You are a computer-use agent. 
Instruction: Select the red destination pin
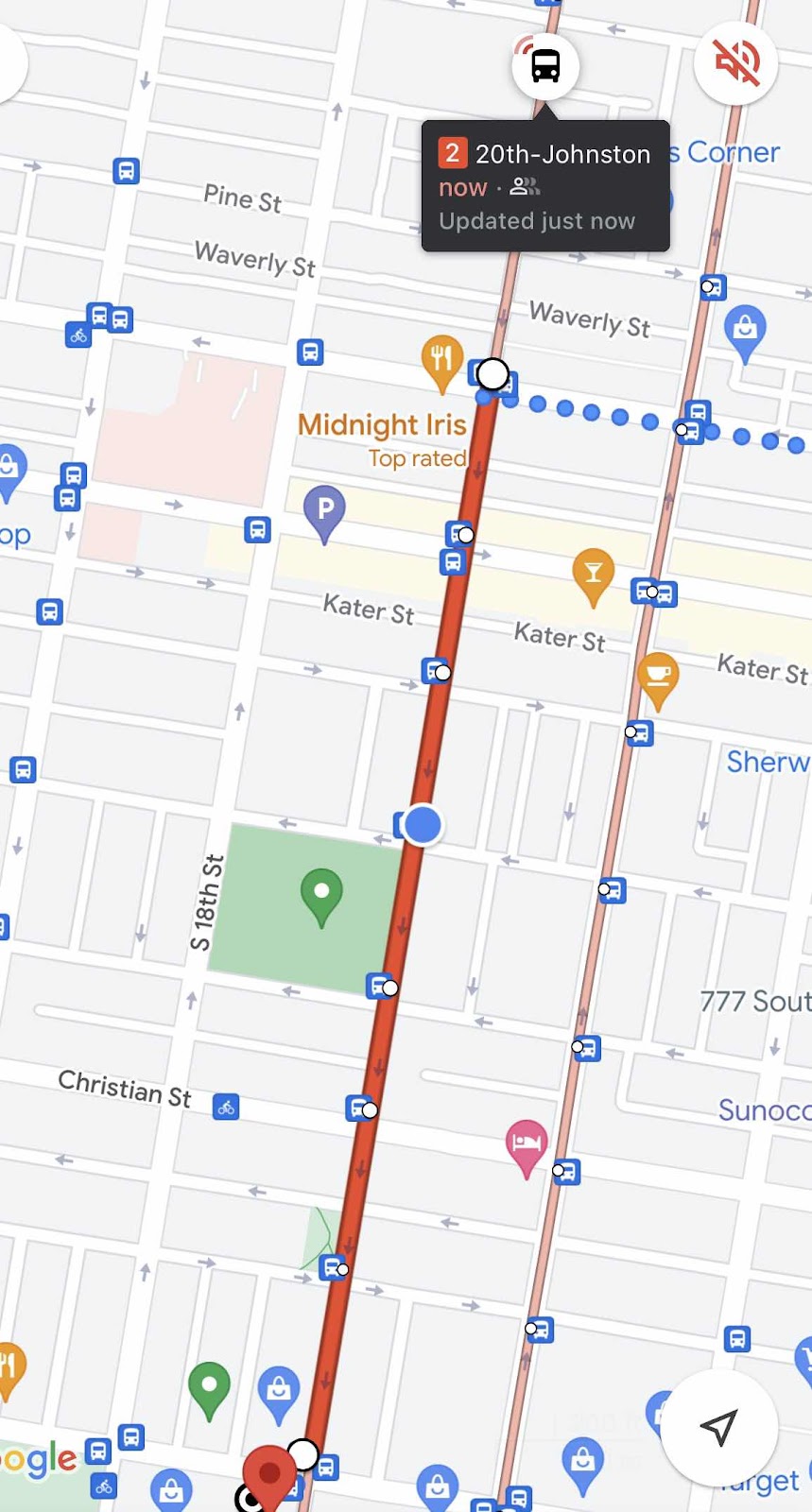pos(269,1474)
